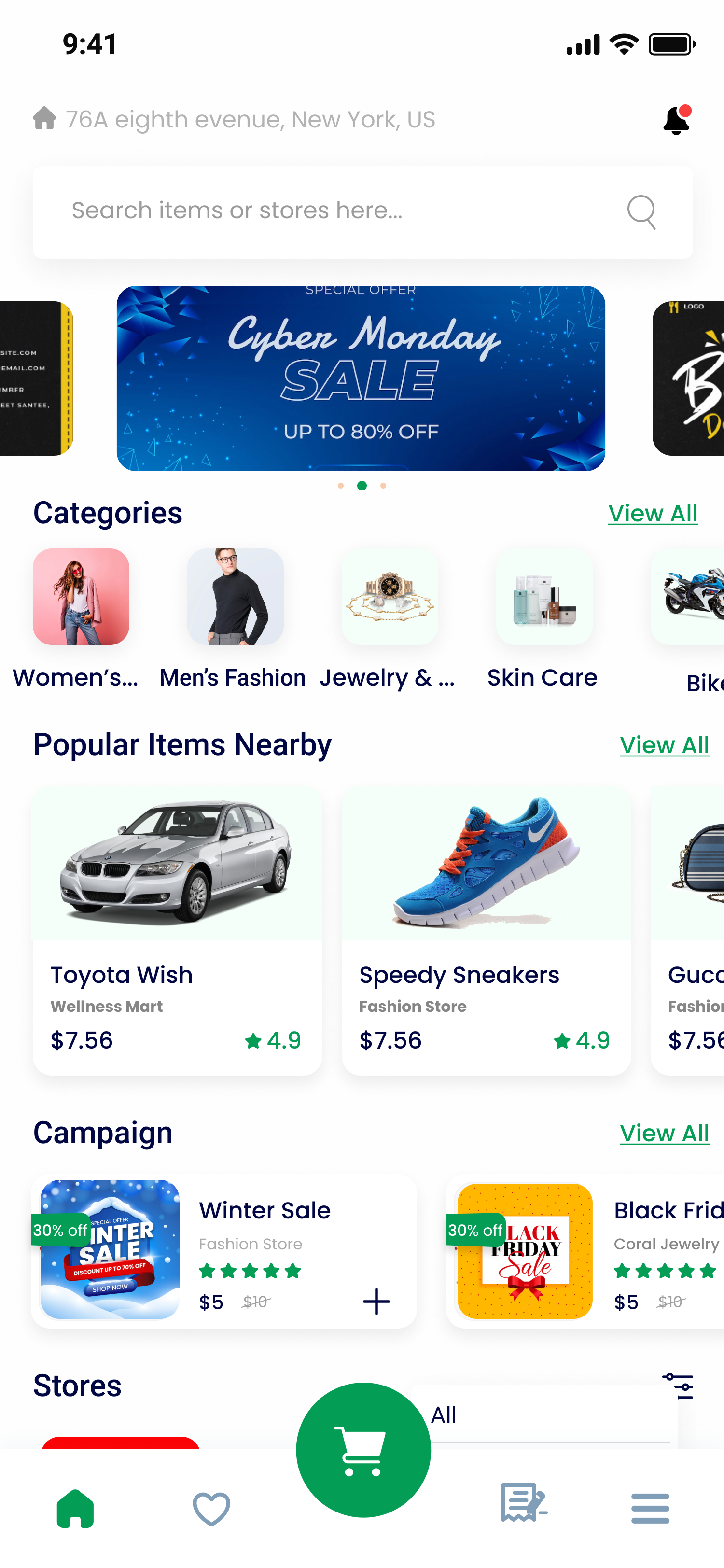Open the Cyber Monday Sale banner
Image resolution: width=724 pixels, height=1568 pixels.
[361, 378]
